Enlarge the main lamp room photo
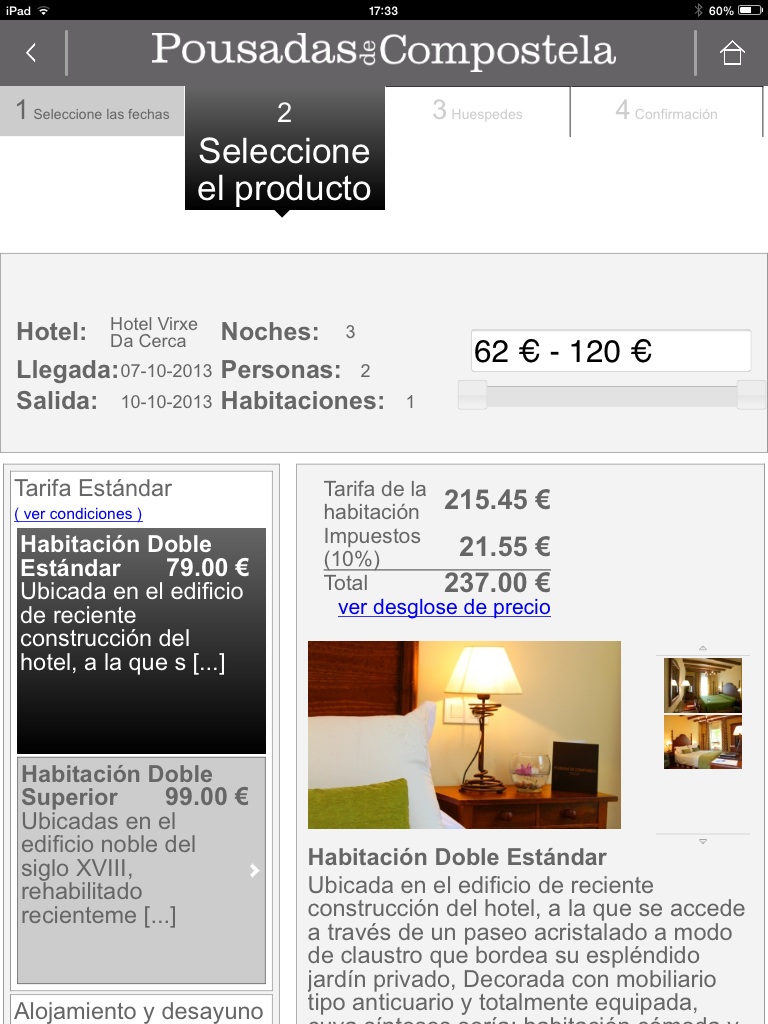 (x=464, y=735)
